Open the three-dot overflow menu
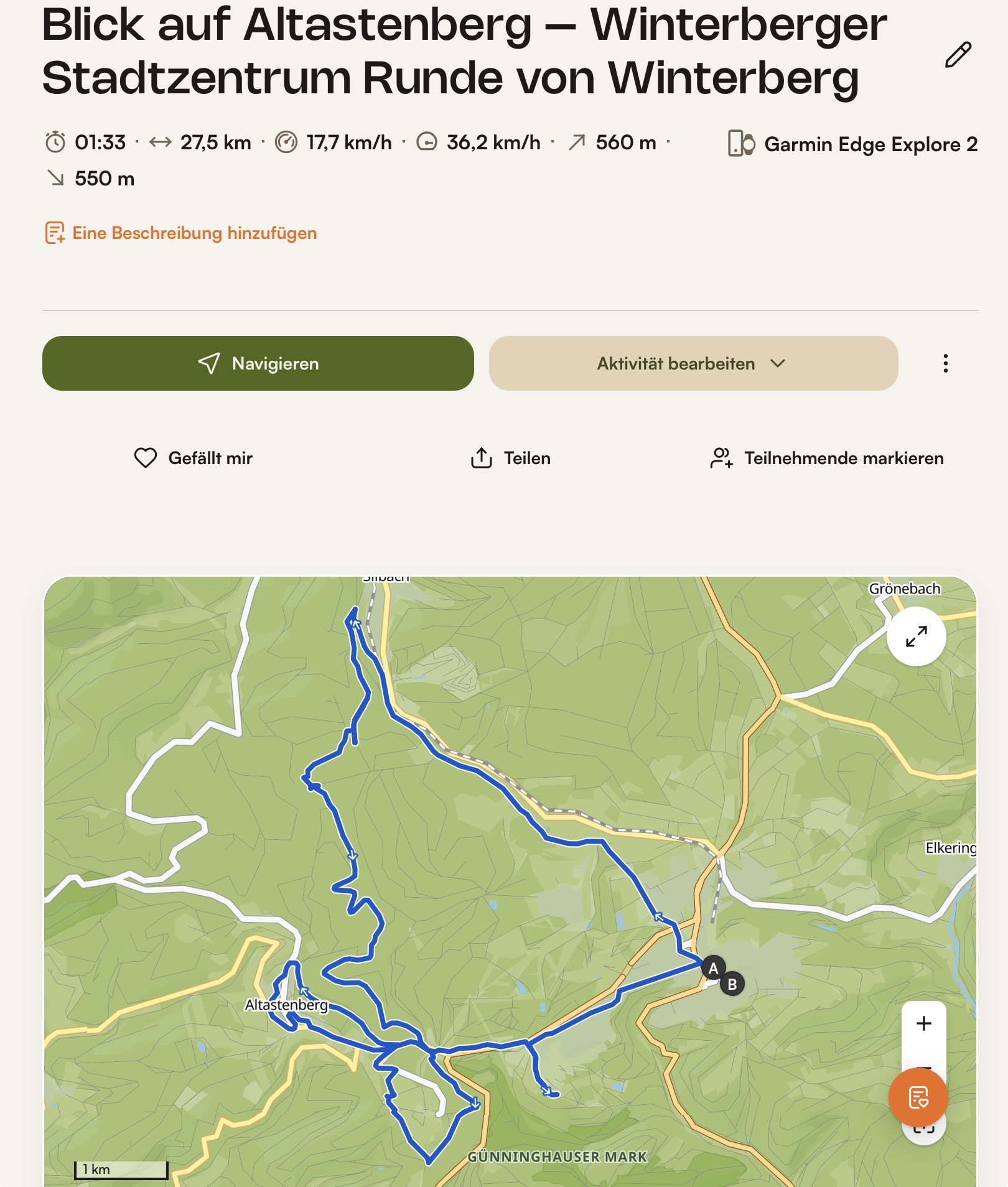The image size is (1008, 1187). (x=945, y=363)
